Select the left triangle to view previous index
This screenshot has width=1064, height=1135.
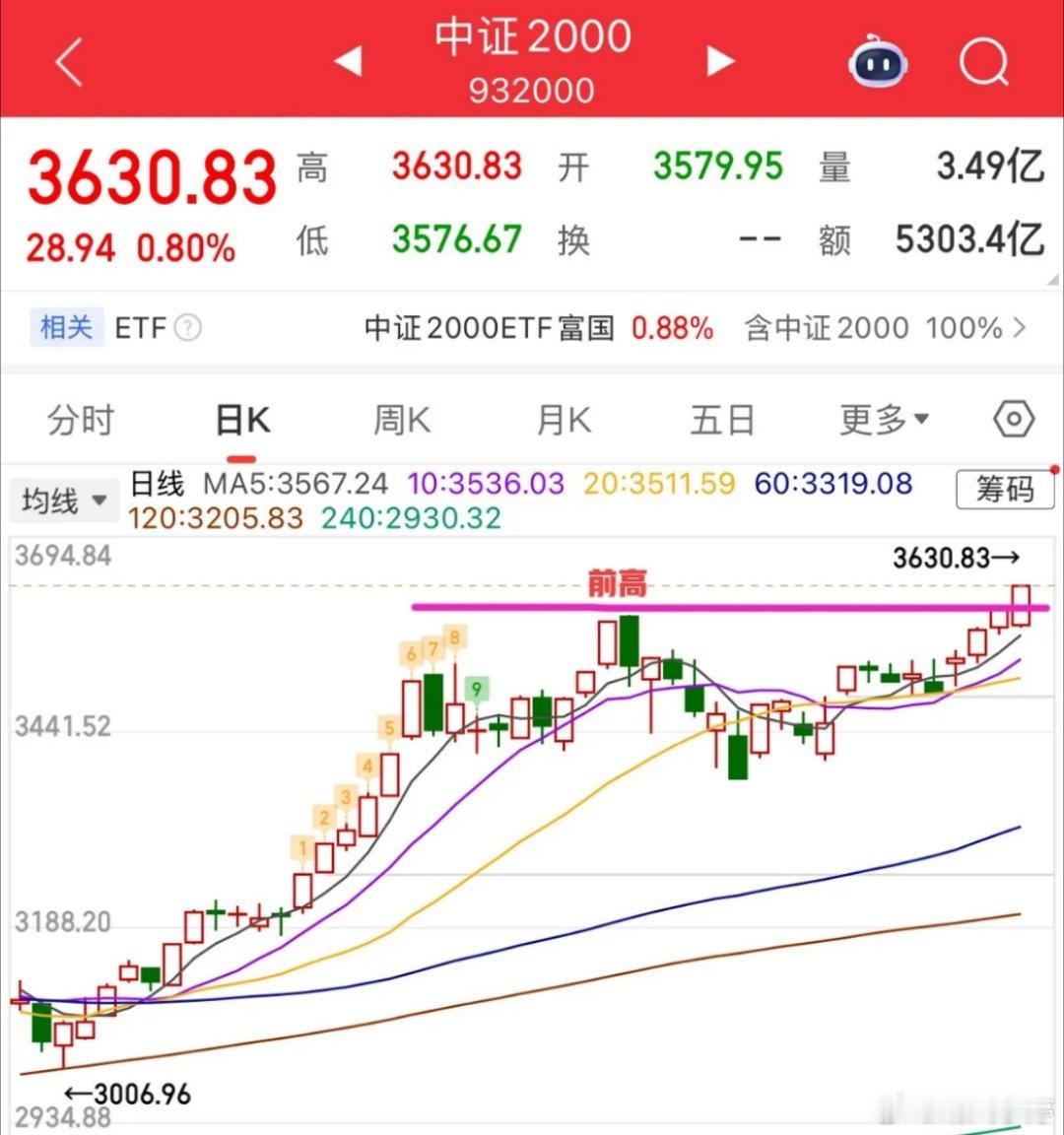pyautogui.click(x=350, y=59)
